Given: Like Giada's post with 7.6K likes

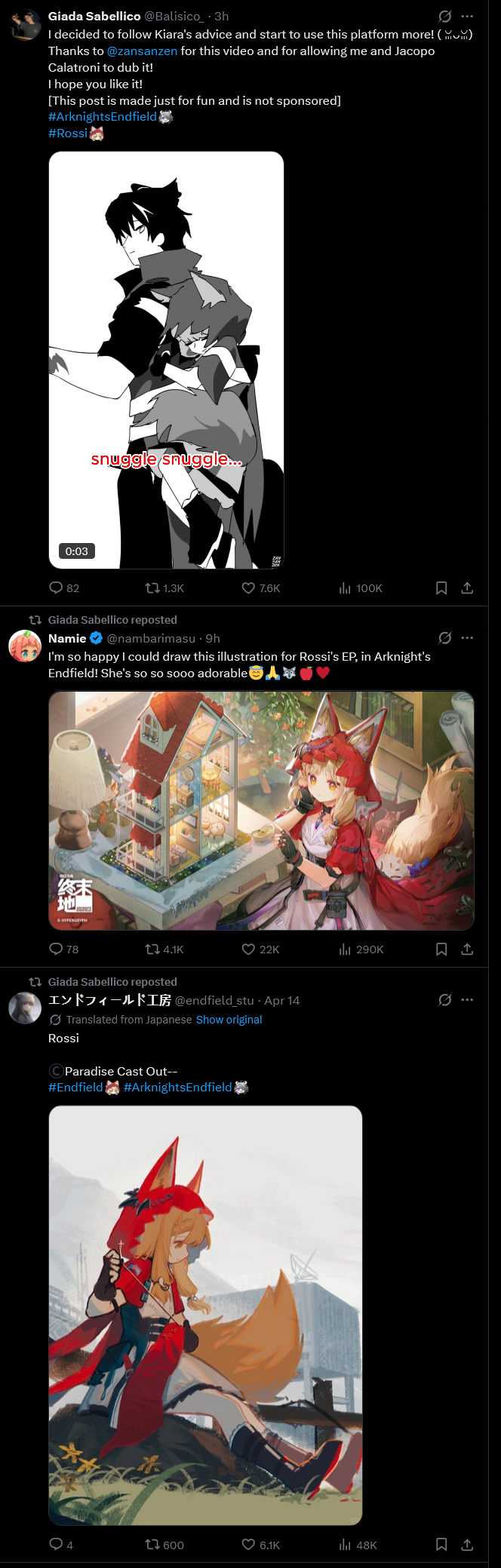Looking at the screenshot, I should click(248, 588).
